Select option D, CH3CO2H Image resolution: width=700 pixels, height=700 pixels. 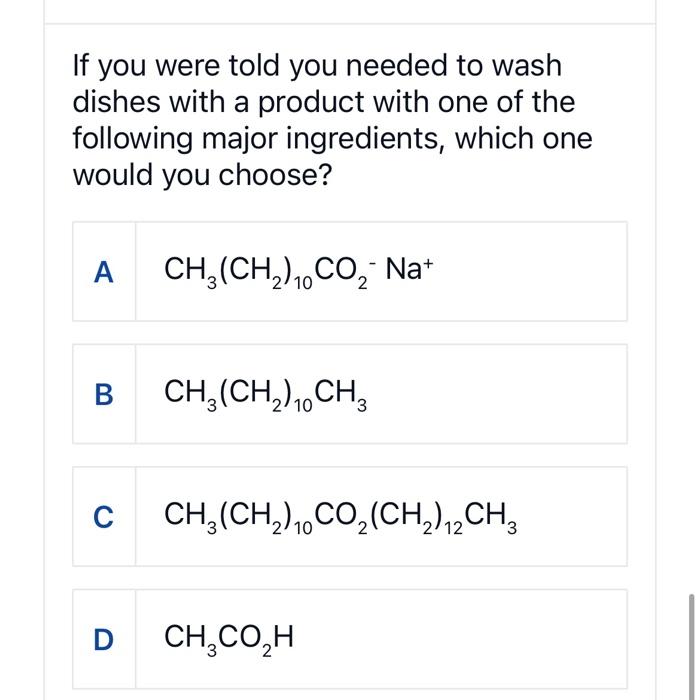coord(350,638)
